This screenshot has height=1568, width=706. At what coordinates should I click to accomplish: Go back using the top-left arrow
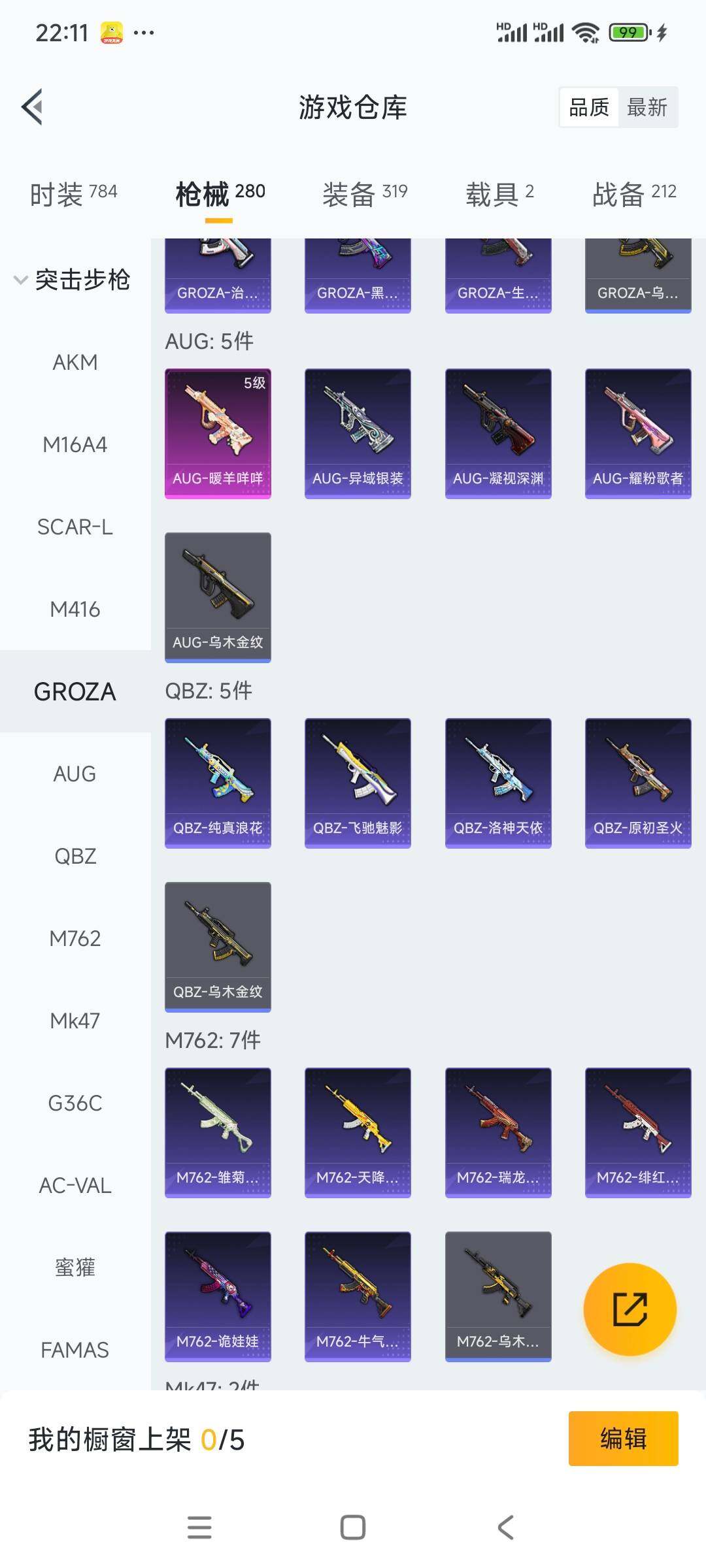pos(33,106)
